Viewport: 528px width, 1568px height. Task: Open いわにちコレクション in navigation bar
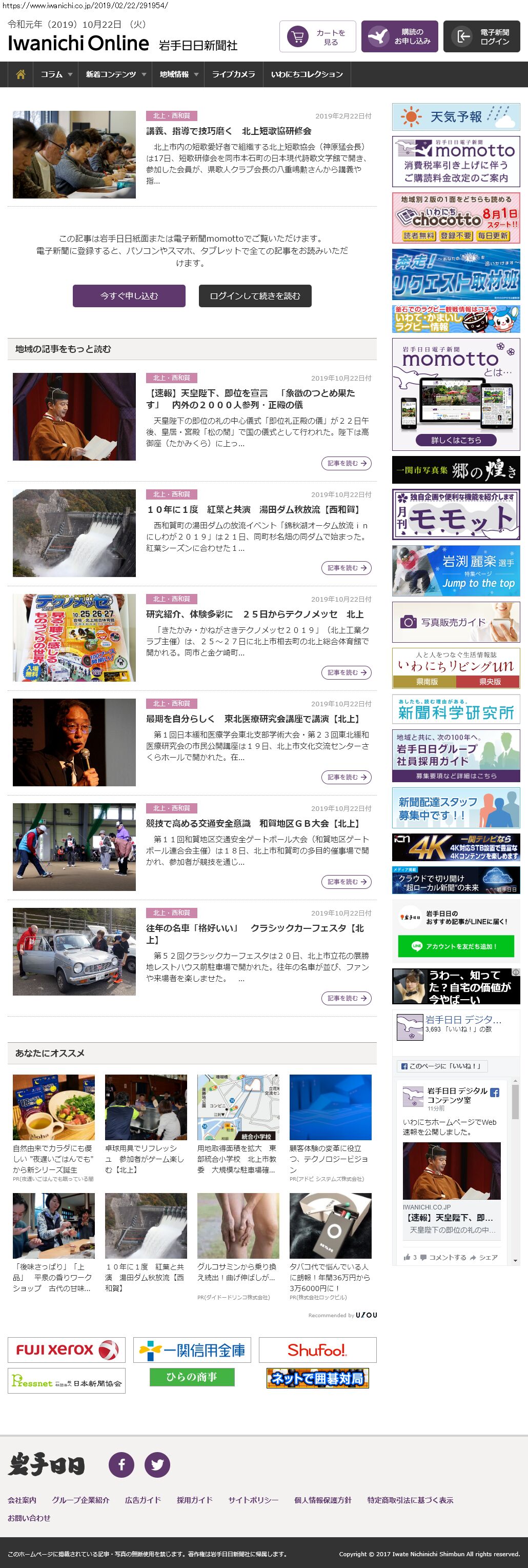tap(307, 74)
